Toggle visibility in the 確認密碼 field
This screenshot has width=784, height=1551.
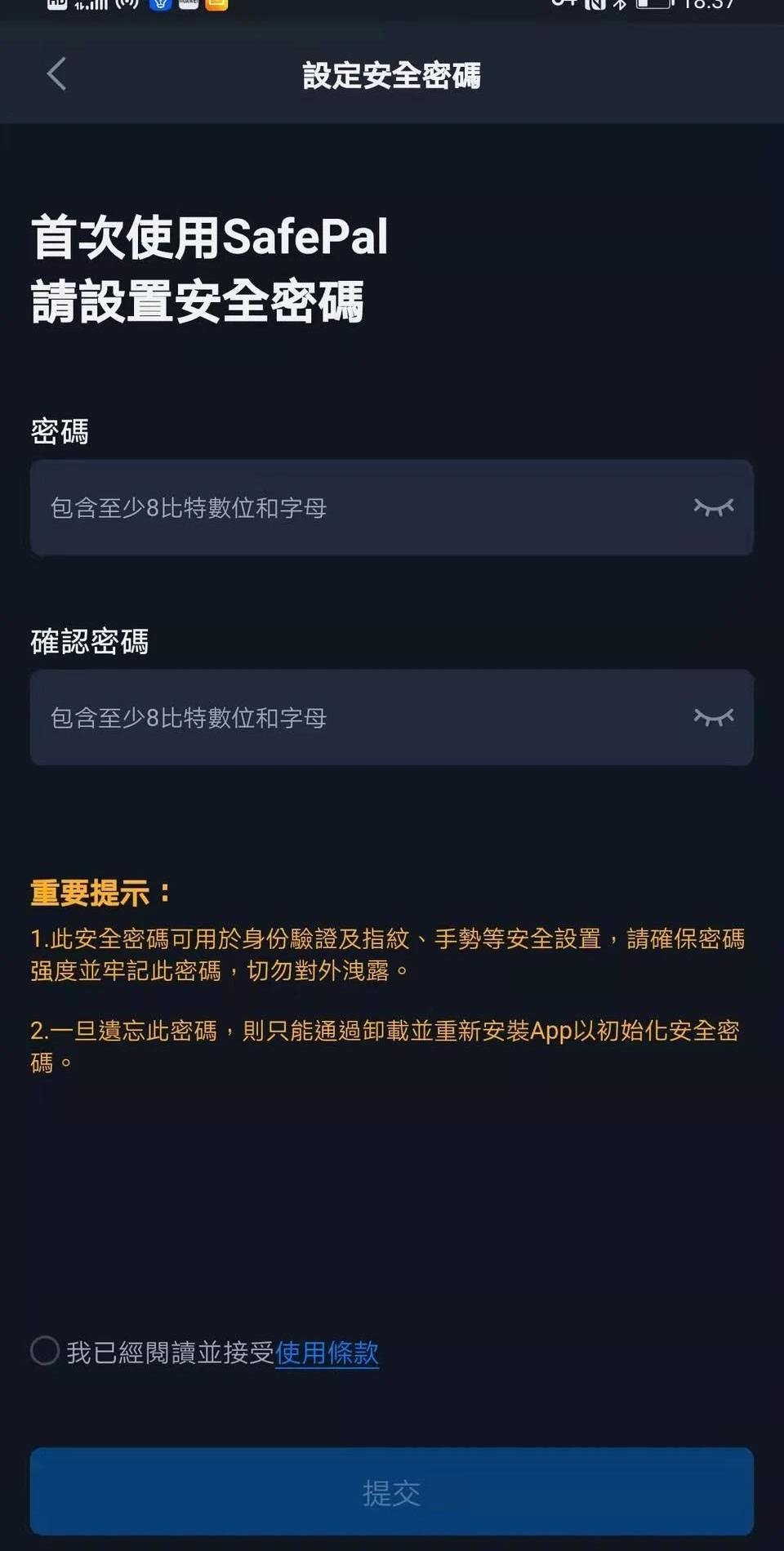click(x=713, y=717)
